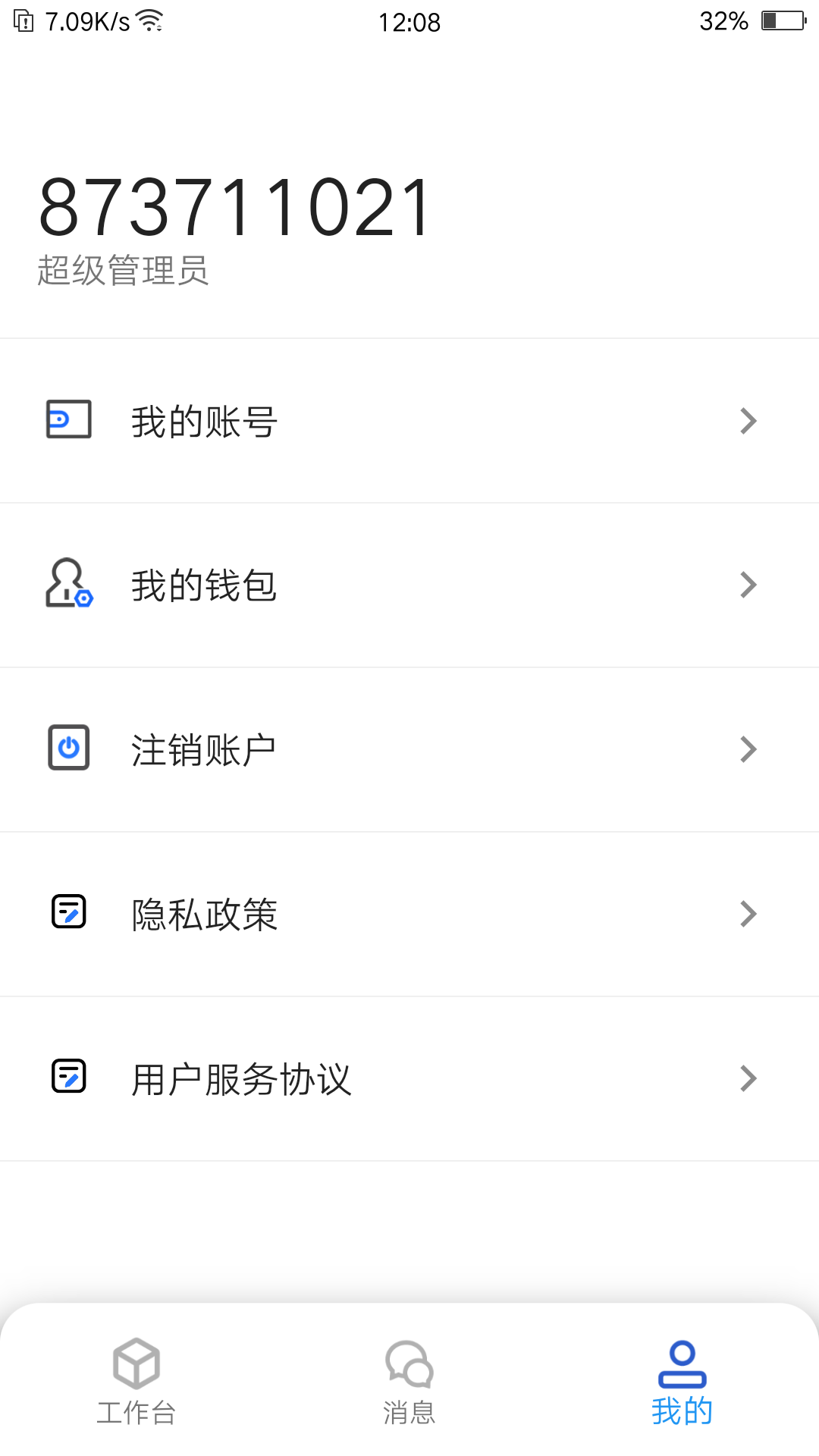View the 隐私政策 page
The image size is (819, 1456).
[409, 915]
